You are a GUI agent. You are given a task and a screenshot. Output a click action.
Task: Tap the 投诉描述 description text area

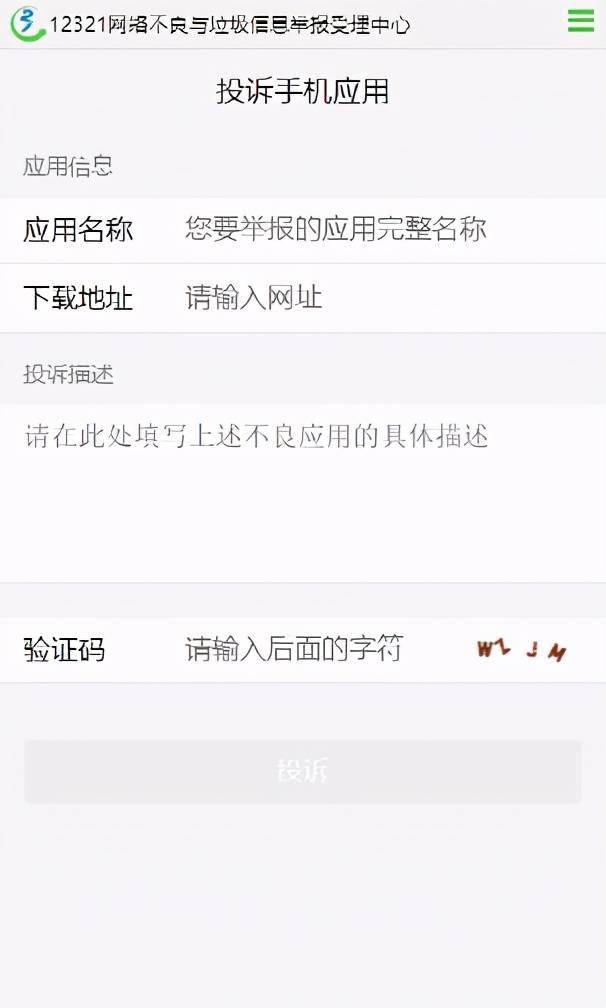pos(303,494)
